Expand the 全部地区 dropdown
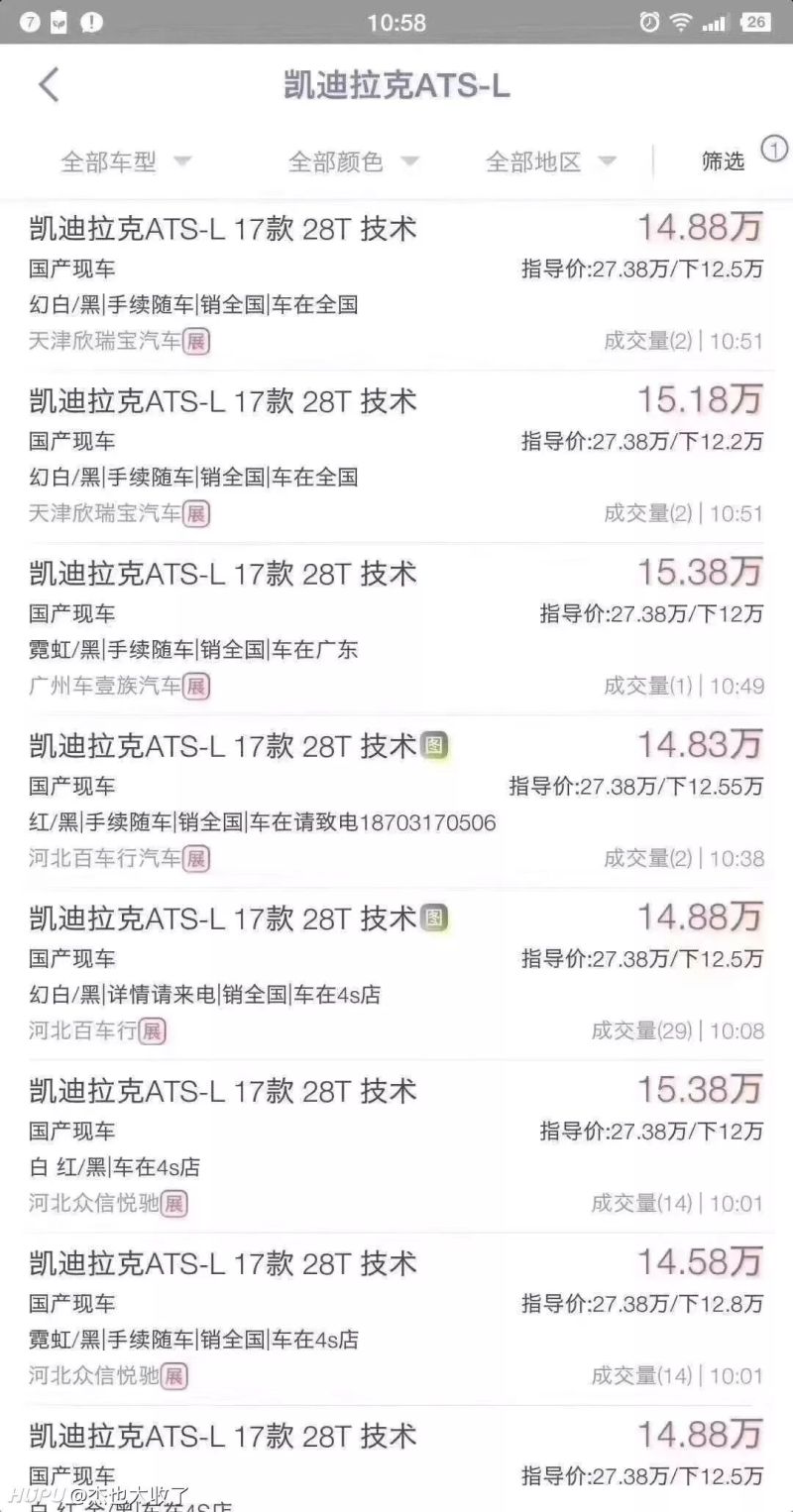 pos(551,162)
